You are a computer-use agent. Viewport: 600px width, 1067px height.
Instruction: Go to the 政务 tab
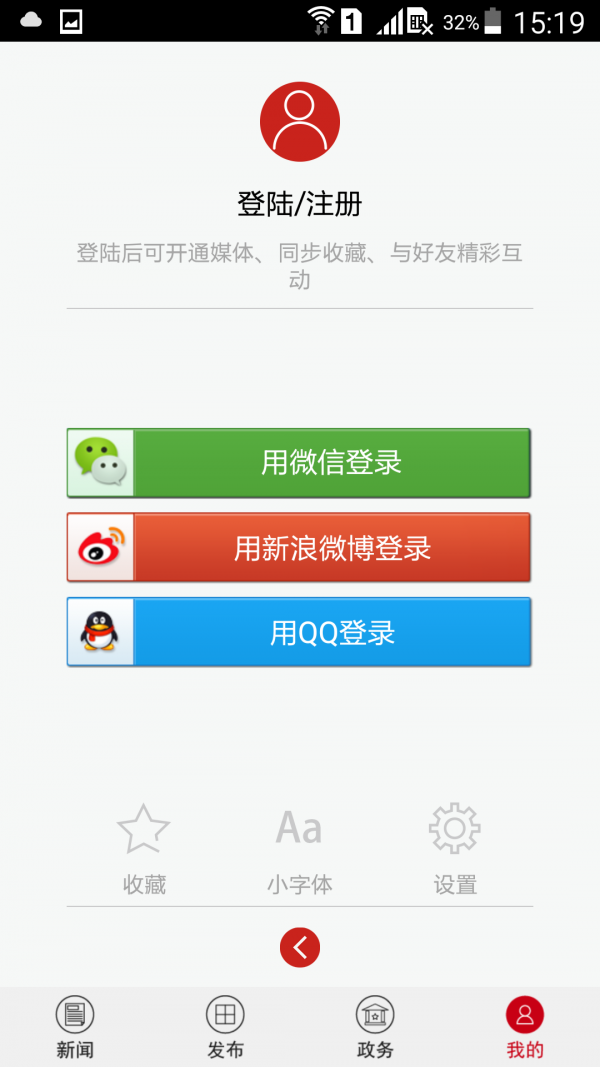point(375,1027)
